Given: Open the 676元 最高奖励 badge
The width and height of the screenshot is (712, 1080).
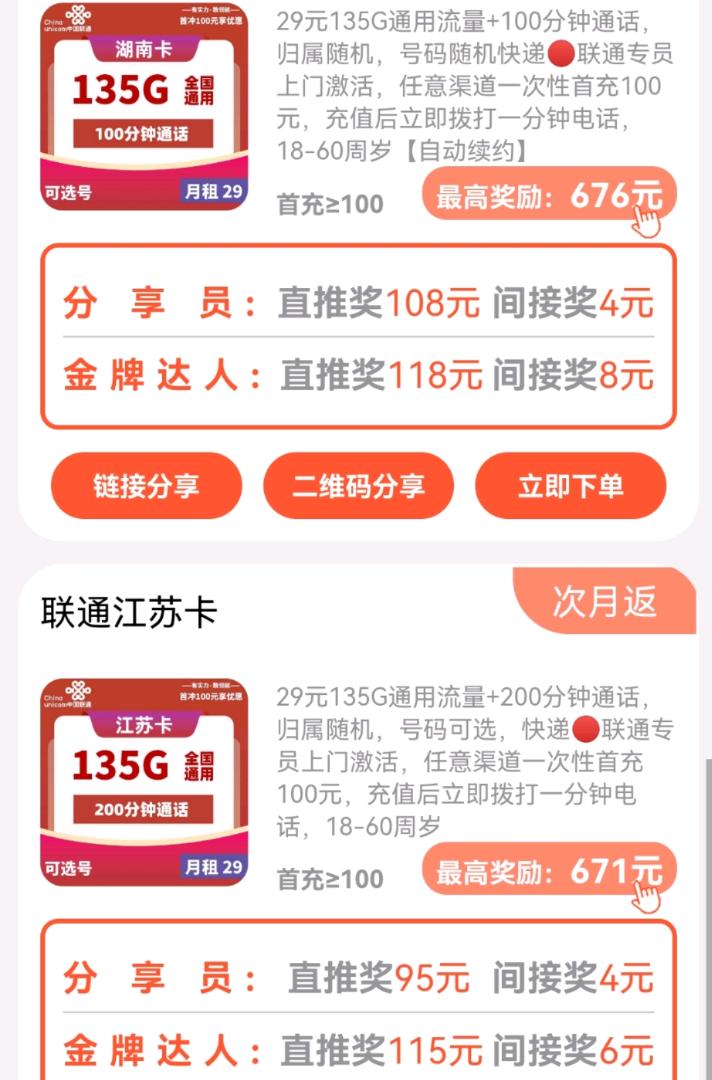Looking at the screenshot, I should tap(549, 196).
